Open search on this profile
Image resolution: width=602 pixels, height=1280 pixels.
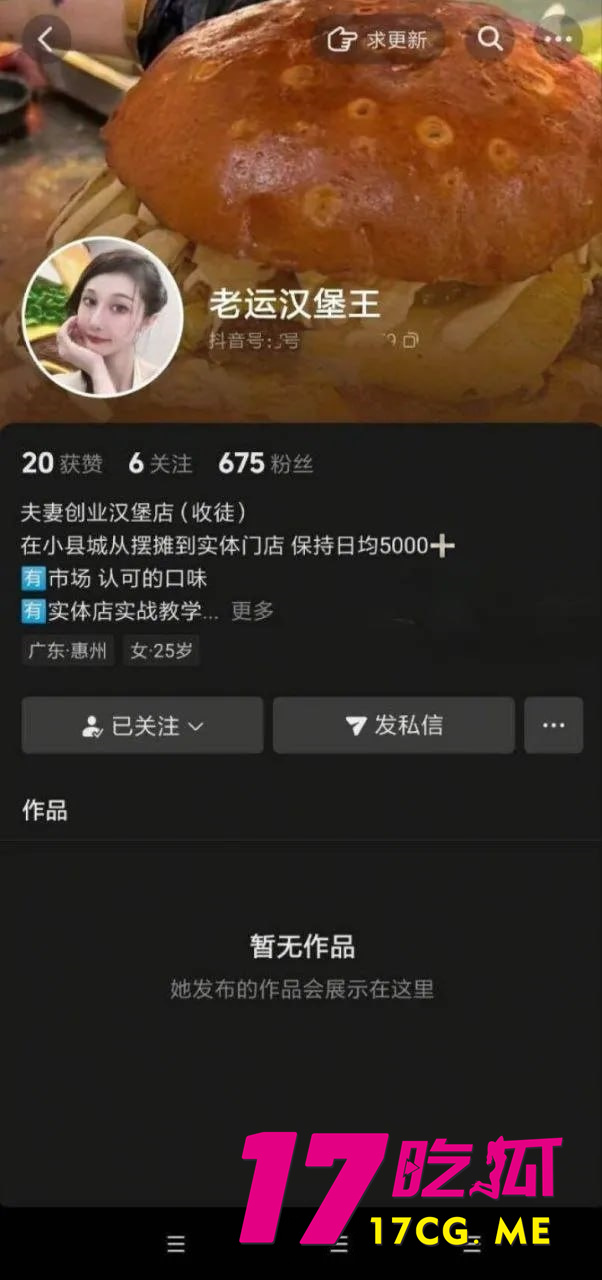pyautogui.click(x=490, y=39)
